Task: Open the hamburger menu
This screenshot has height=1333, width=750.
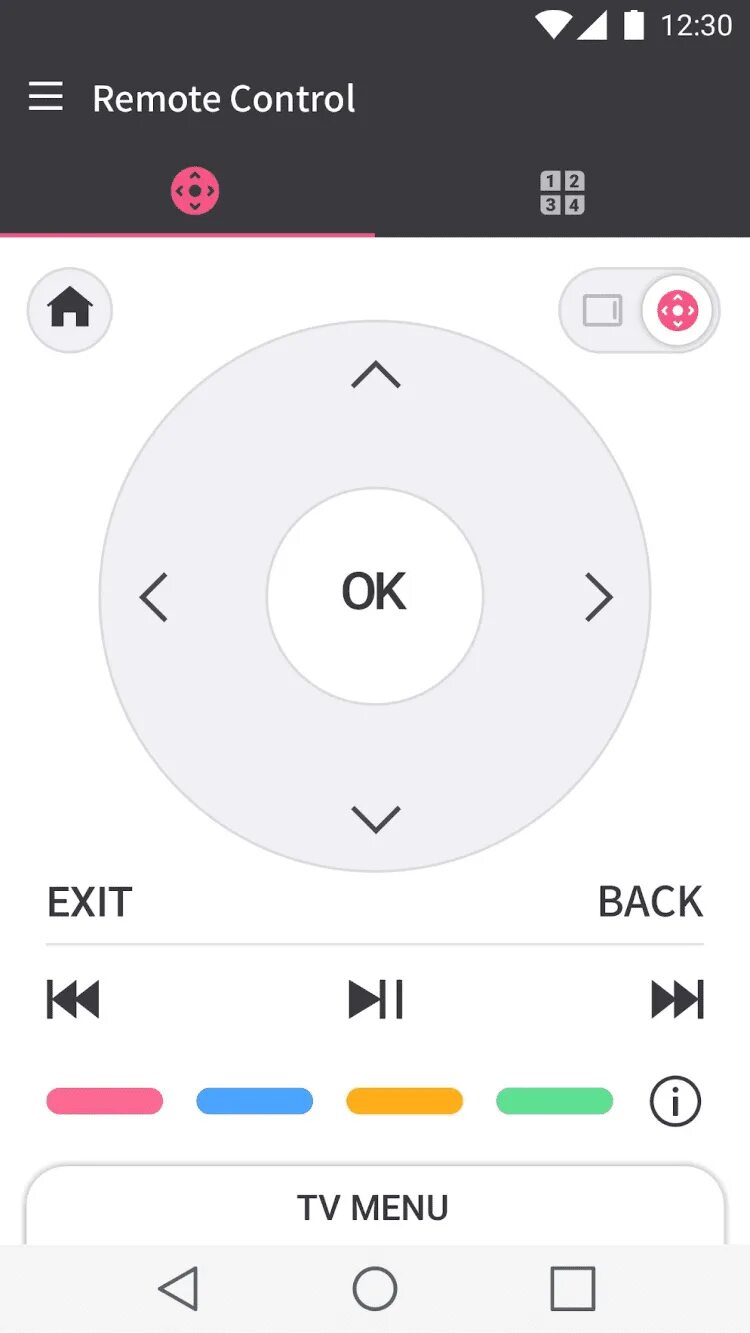Action: click(x=46, y=97)
